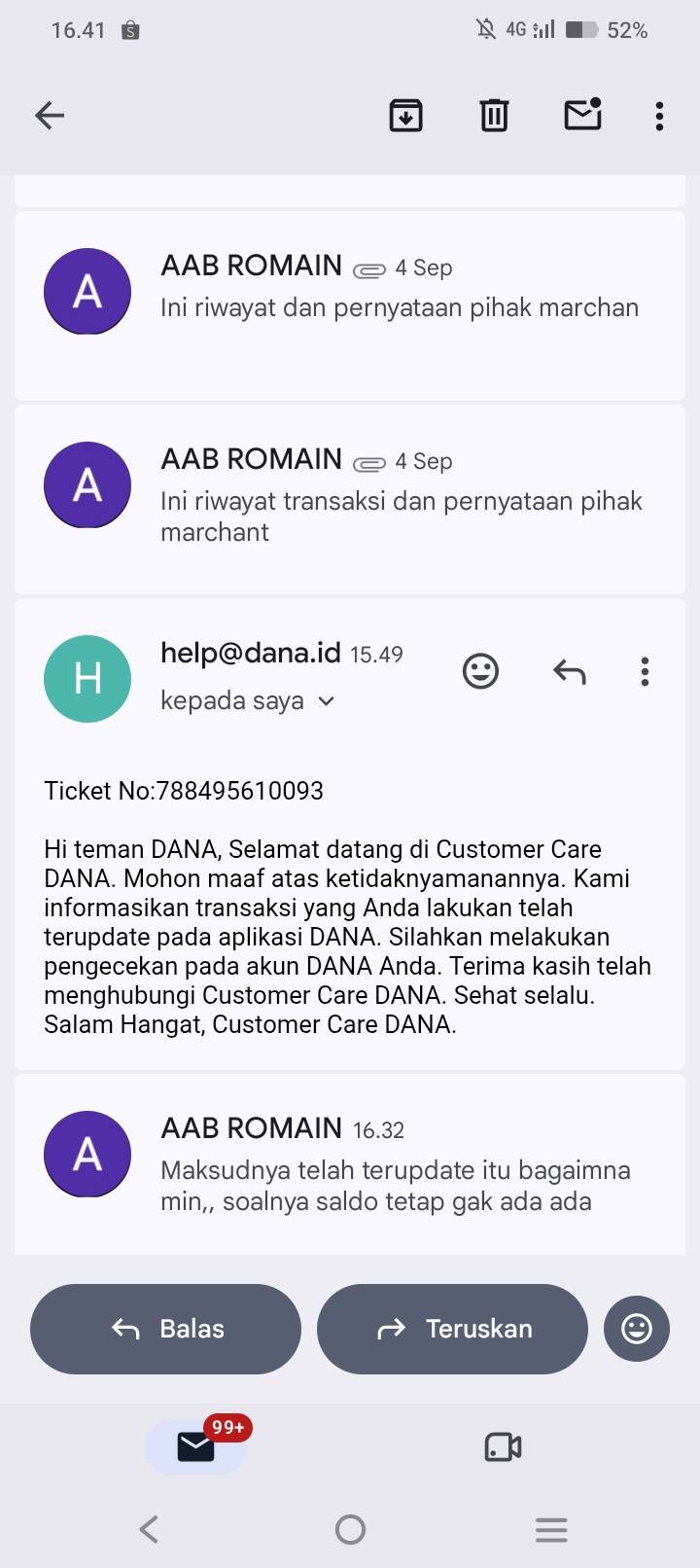Expand AAB ROMAIN message about pihak marchan

(350, 305)
